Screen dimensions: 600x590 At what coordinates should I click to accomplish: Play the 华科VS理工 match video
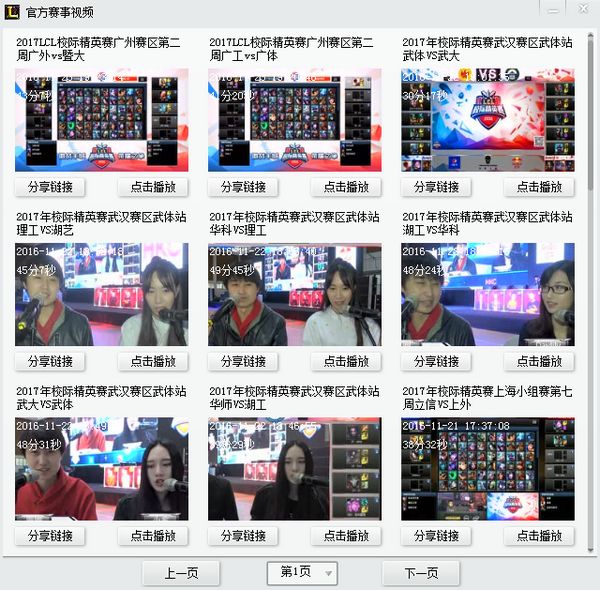[346, 361]
